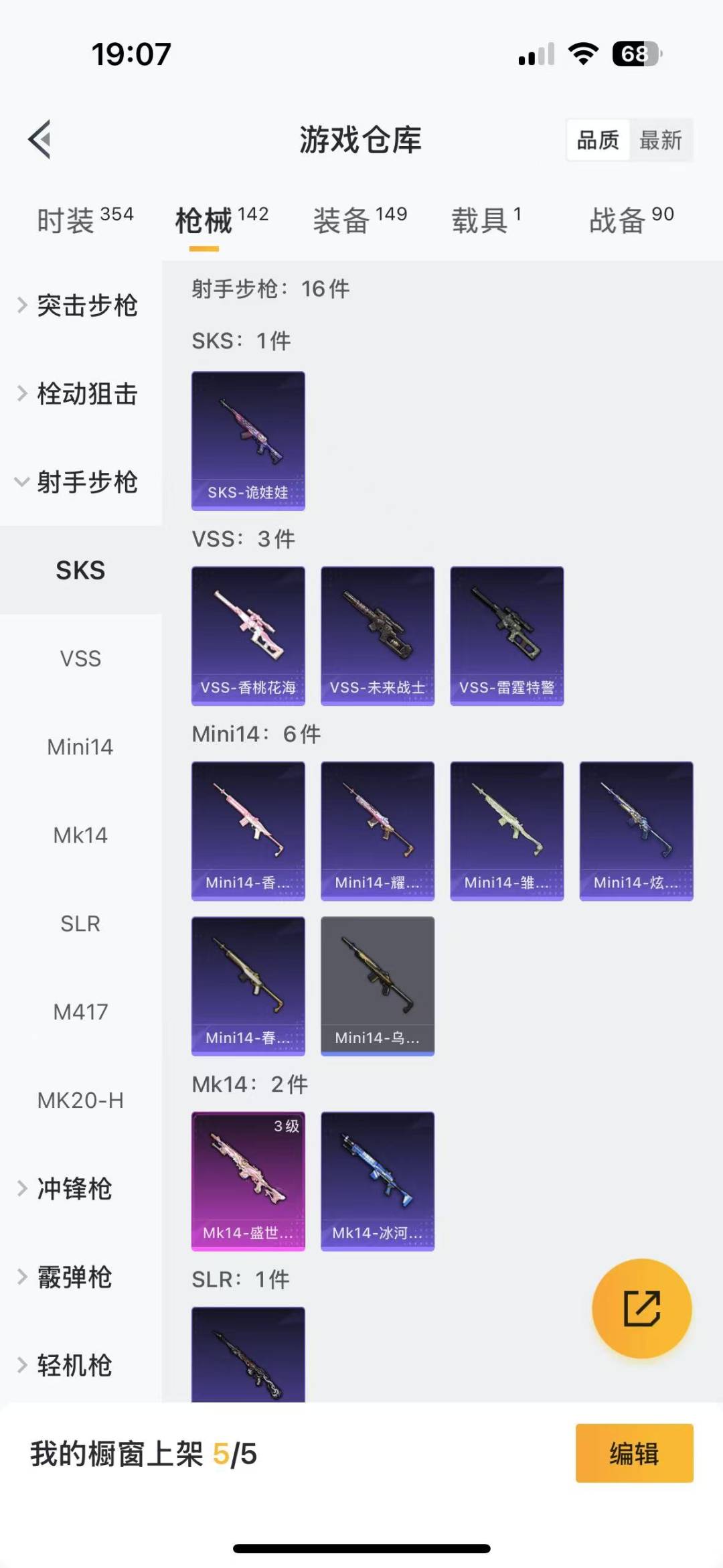Tap the orange floating share button
723x1568 pixels.
pos(641,1308)
